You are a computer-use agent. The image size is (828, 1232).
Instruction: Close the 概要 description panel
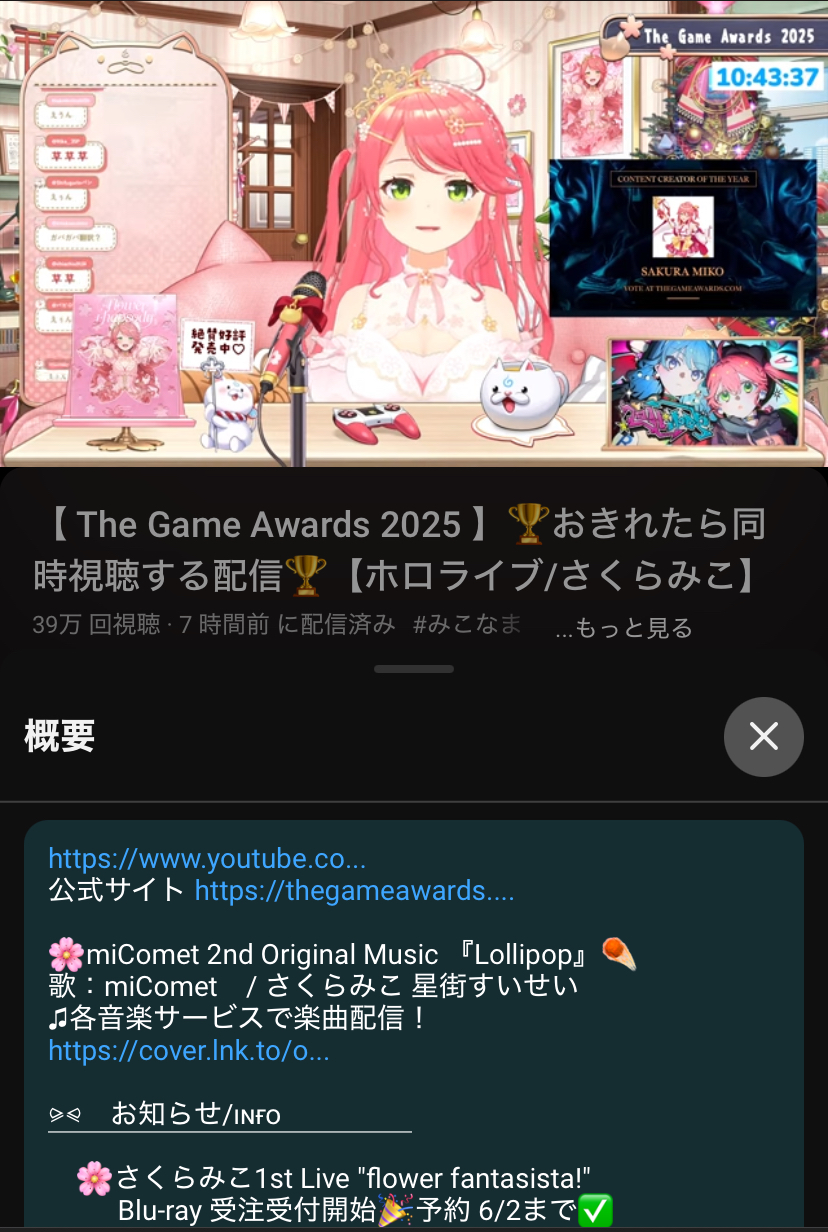pyautogui.click(x=764, y=737)
